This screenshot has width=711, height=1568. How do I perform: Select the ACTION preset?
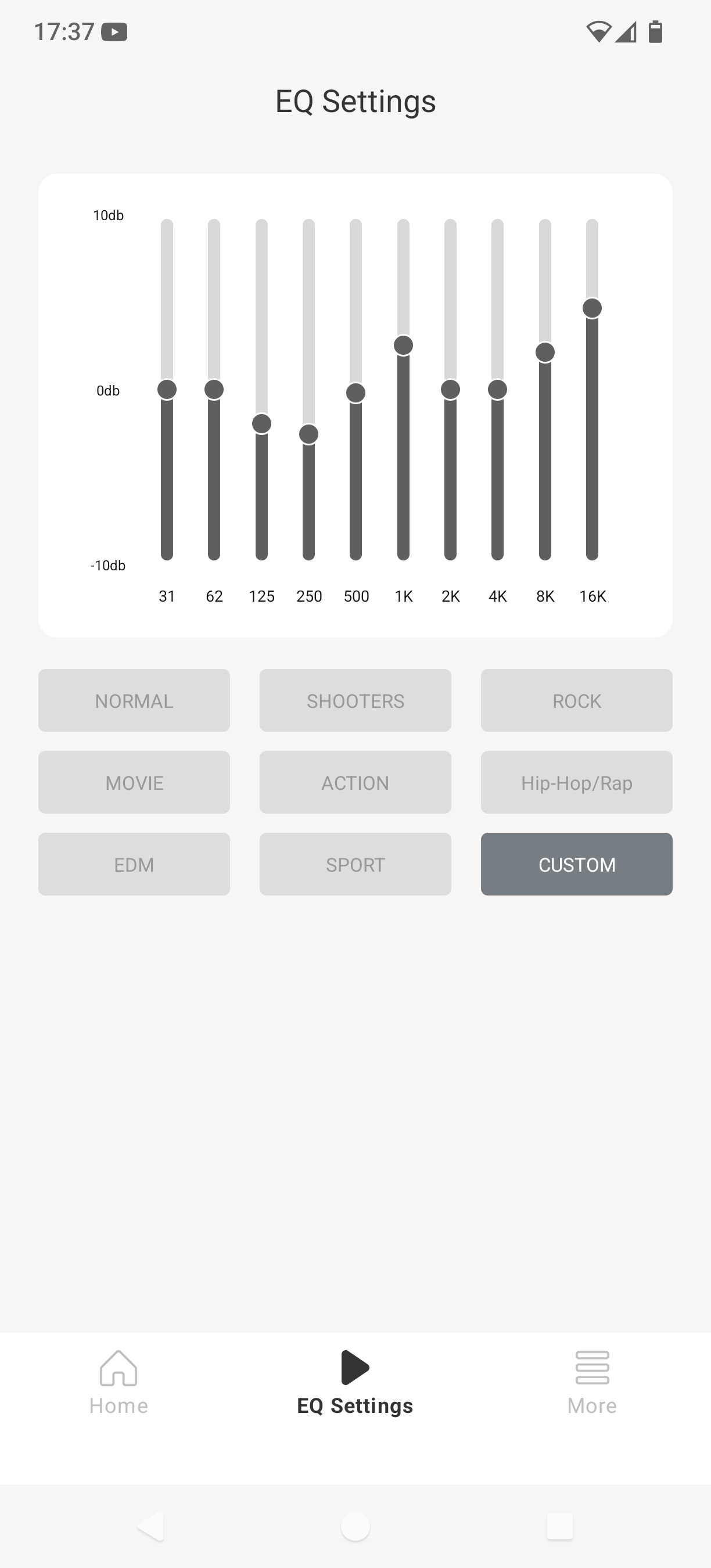click(355, 782)
